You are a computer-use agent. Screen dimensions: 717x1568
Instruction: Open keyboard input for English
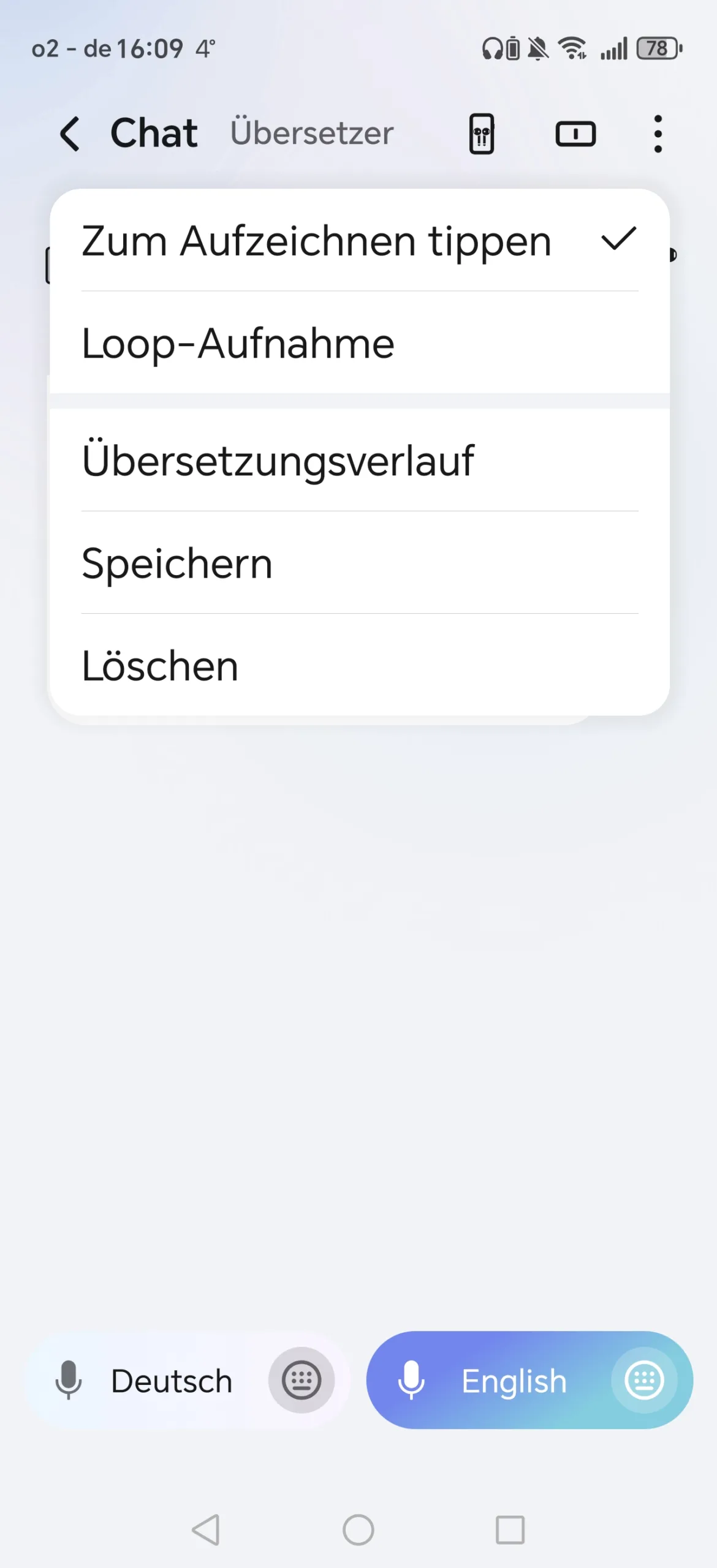point(643,1380)
